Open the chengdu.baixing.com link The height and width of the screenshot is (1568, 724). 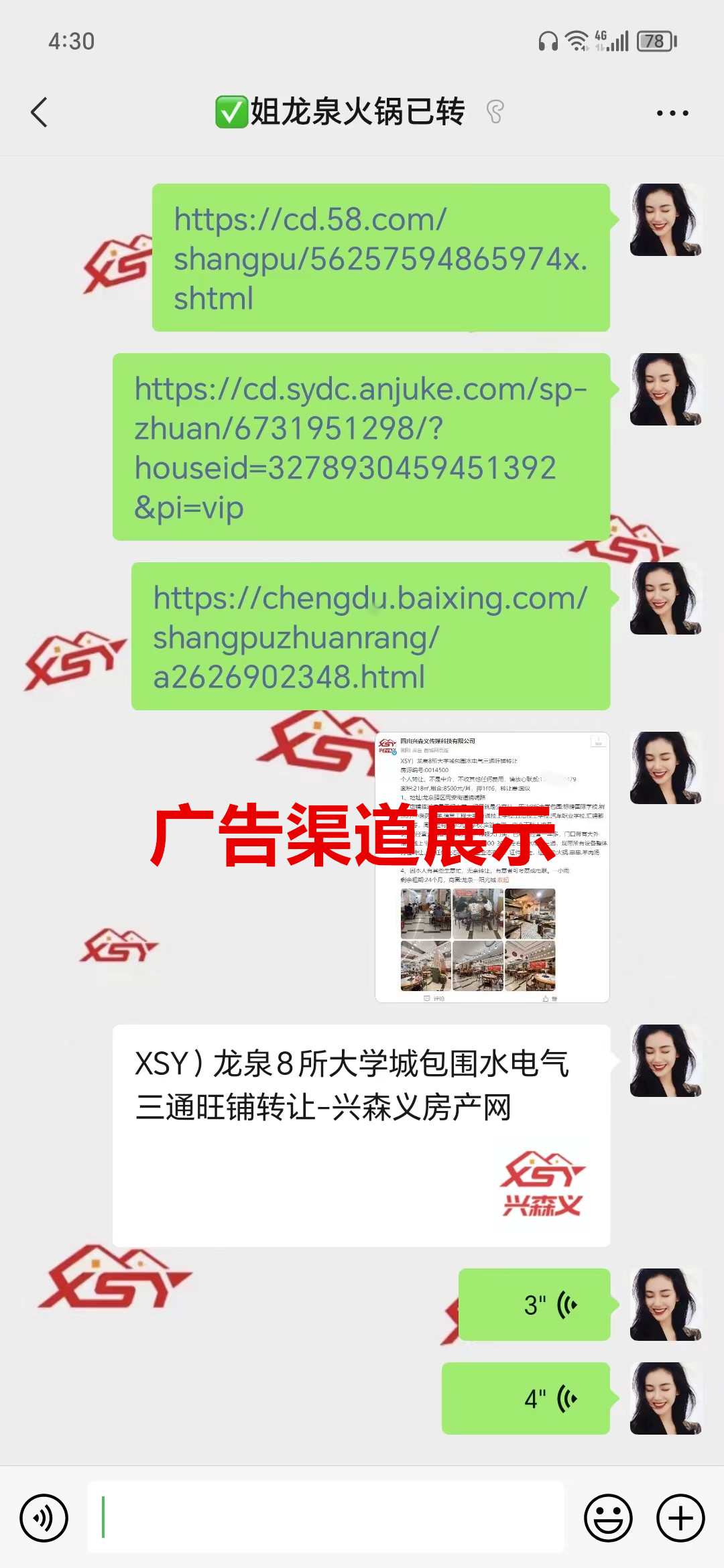pyautogui.click(x=370, y=637)
